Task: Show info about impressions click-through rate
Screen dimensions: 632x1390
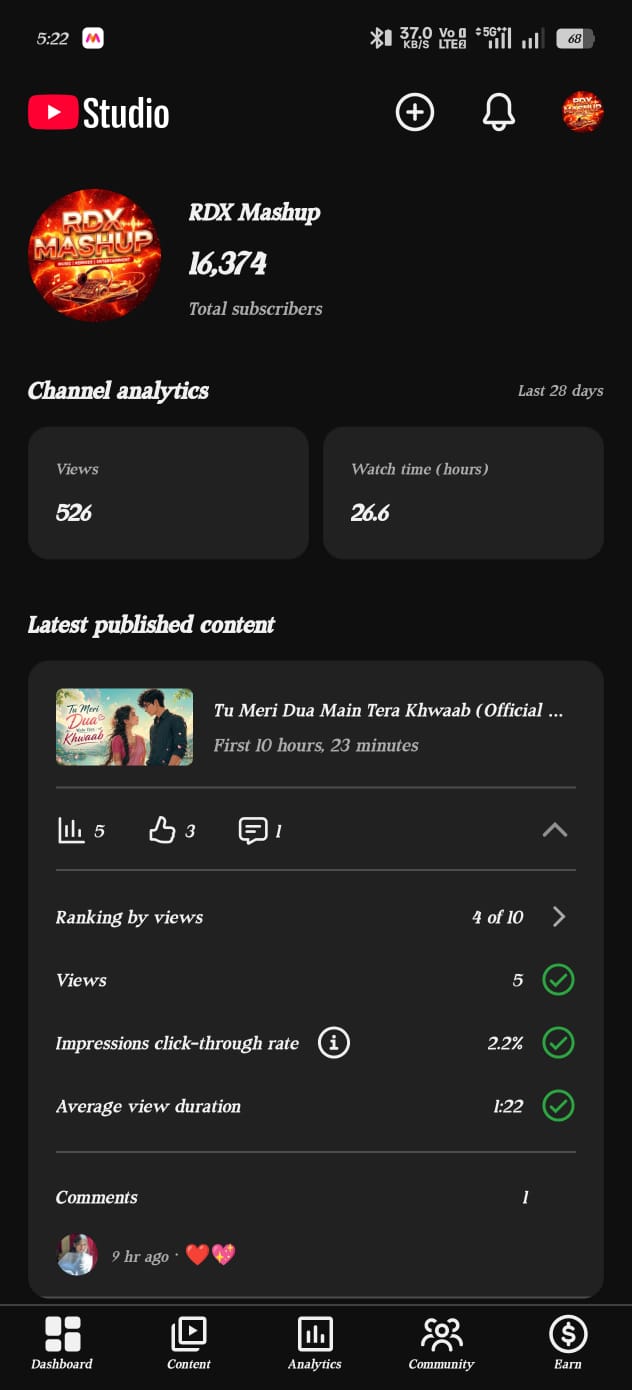Action: click(334, 1043)
